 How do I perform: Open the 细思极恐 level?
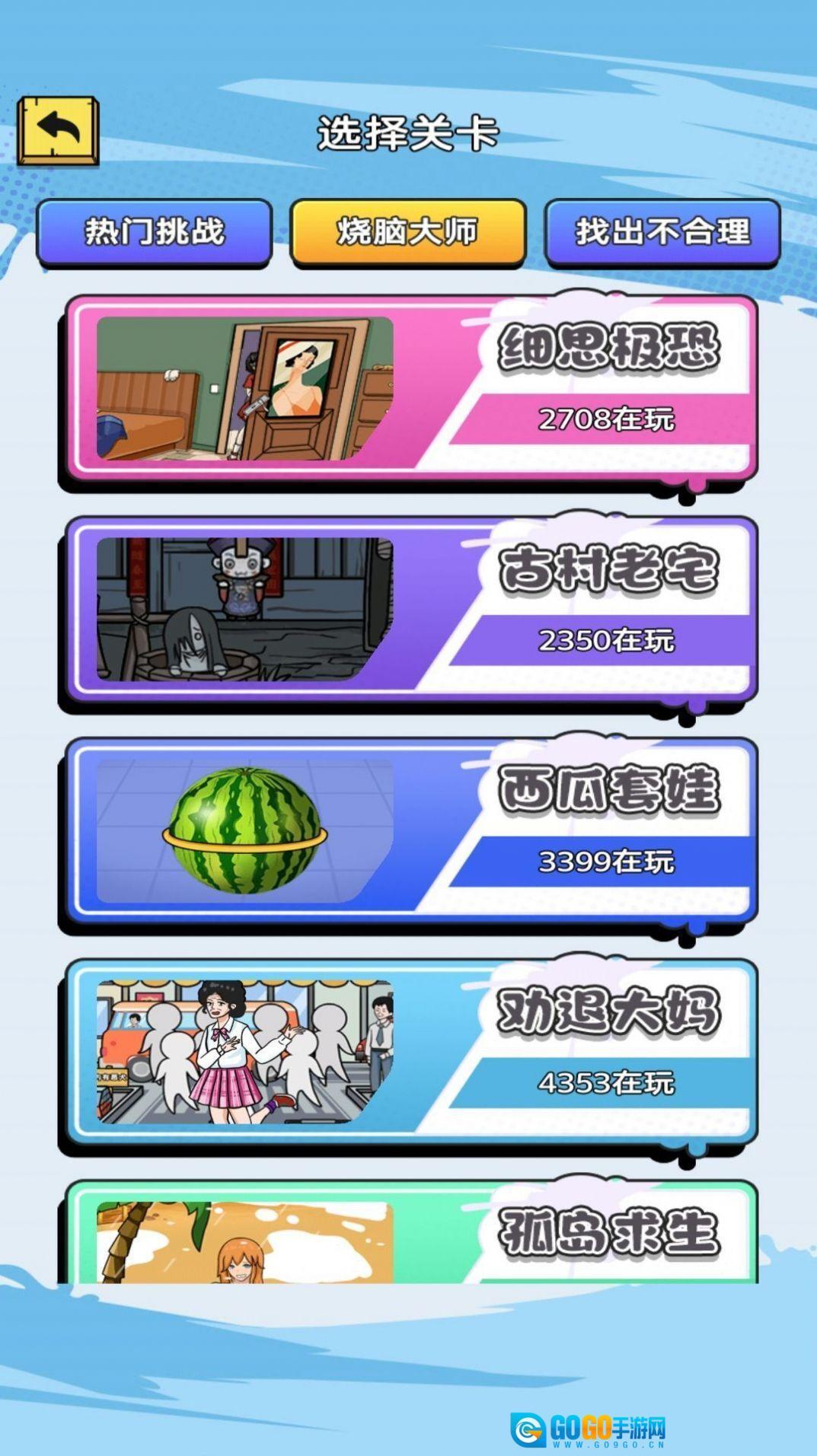[x=411, y=388]
